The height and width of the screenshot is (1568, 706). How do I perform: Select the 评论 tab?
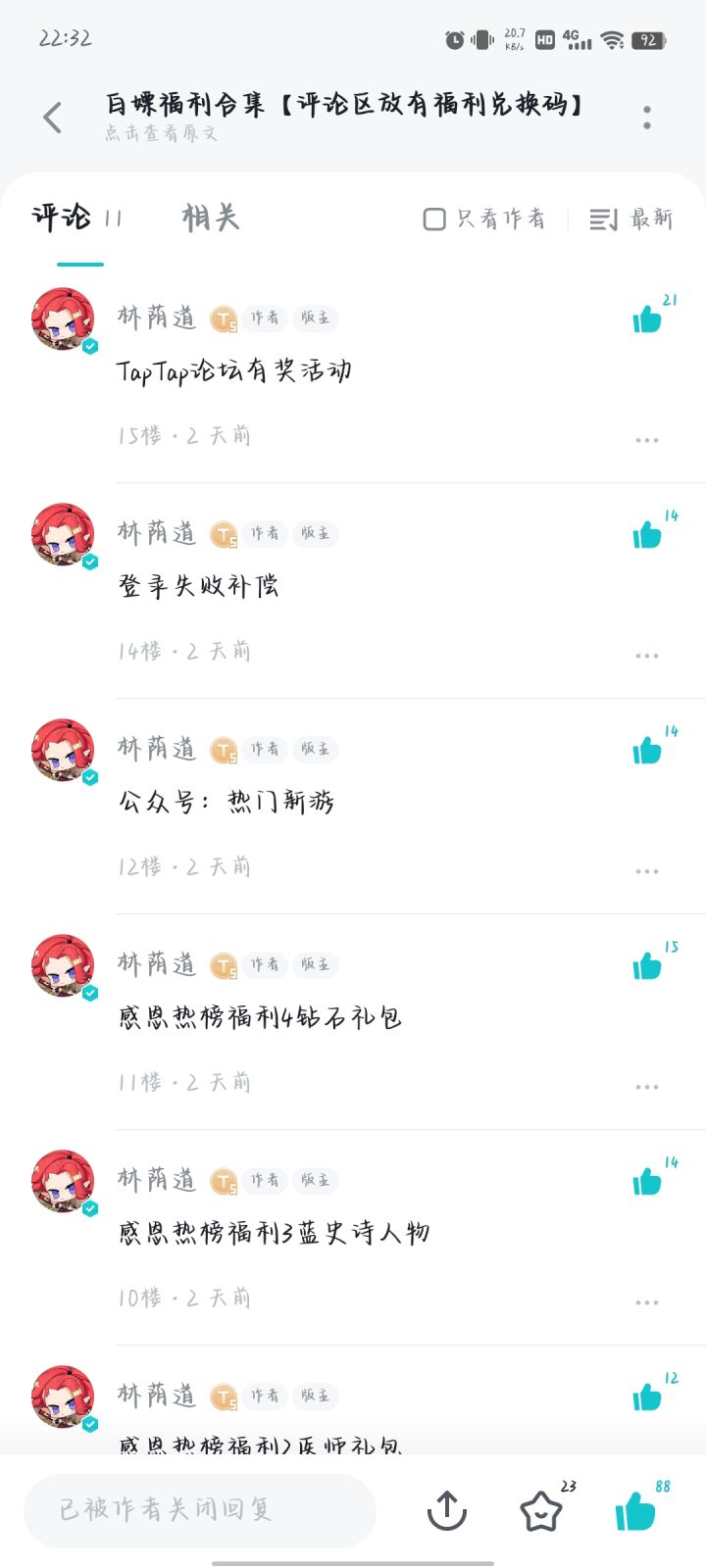[x=61, y=218]
